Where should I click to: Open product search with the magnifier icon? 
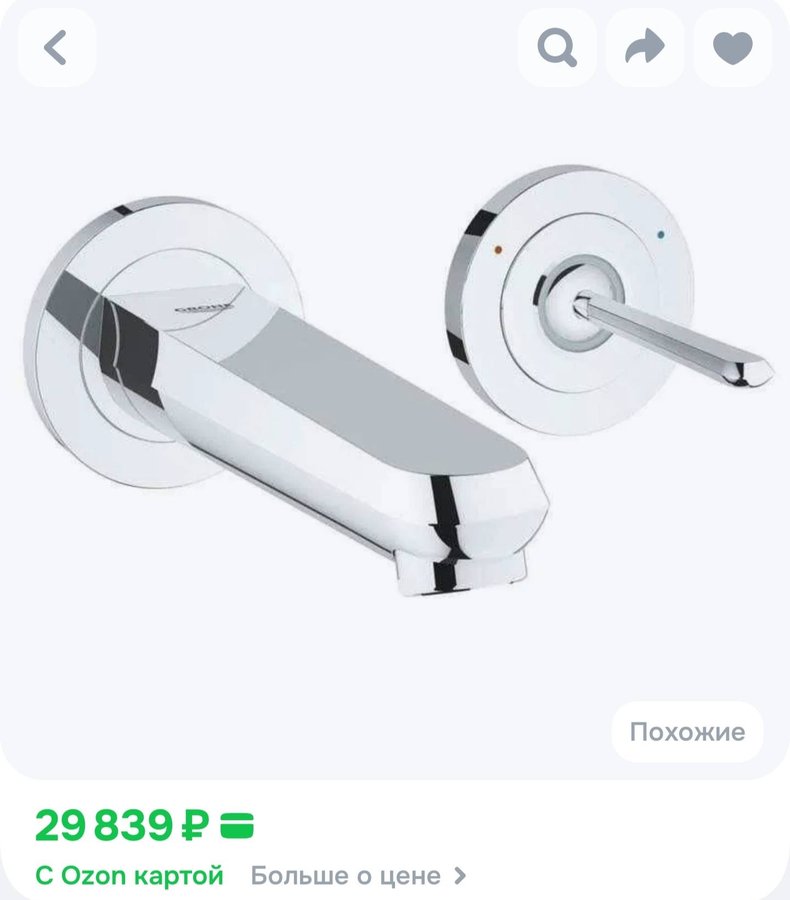point(558,46)
